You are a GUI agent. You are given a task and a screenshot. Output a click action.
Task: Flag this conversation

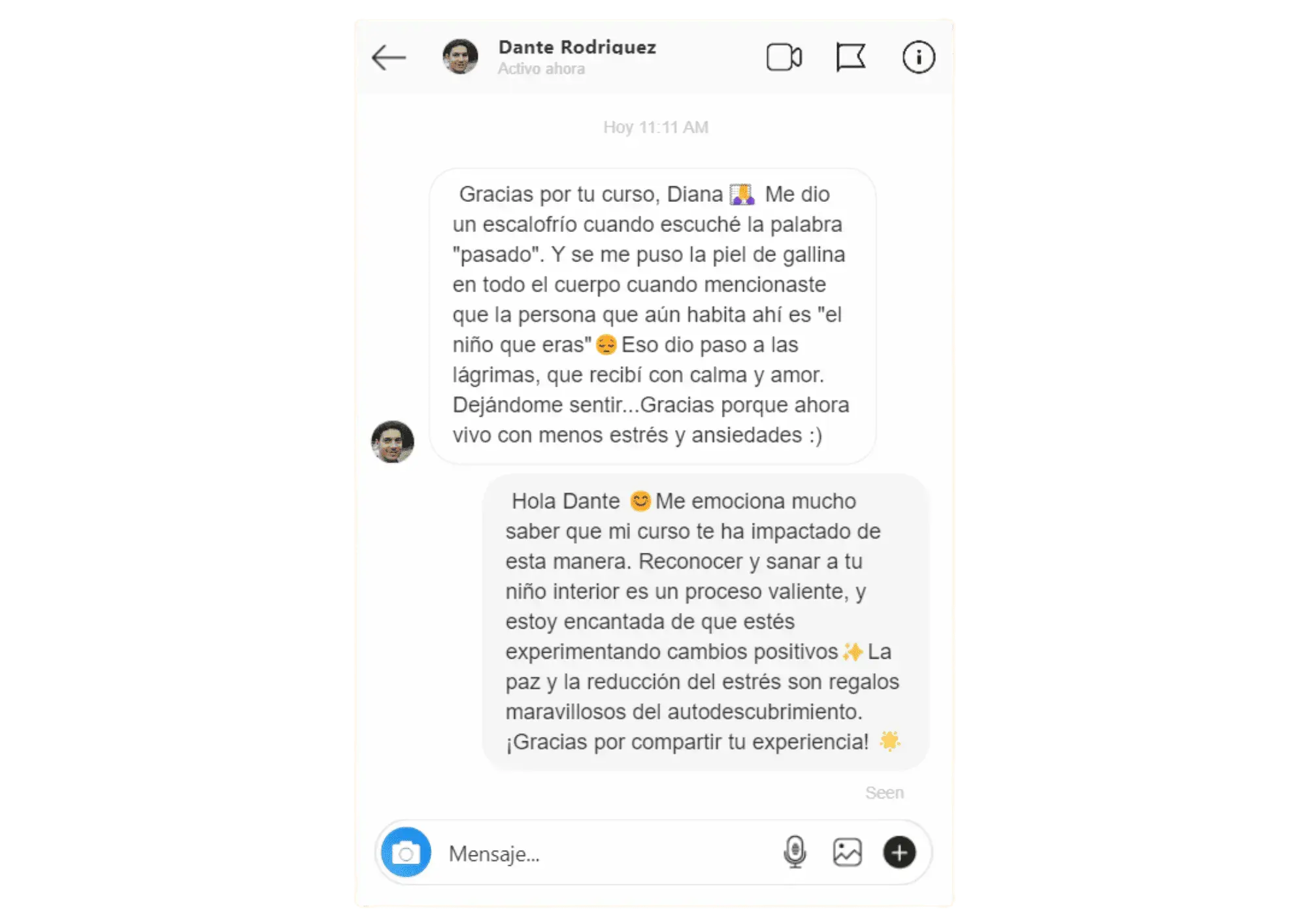coord(851,58)
